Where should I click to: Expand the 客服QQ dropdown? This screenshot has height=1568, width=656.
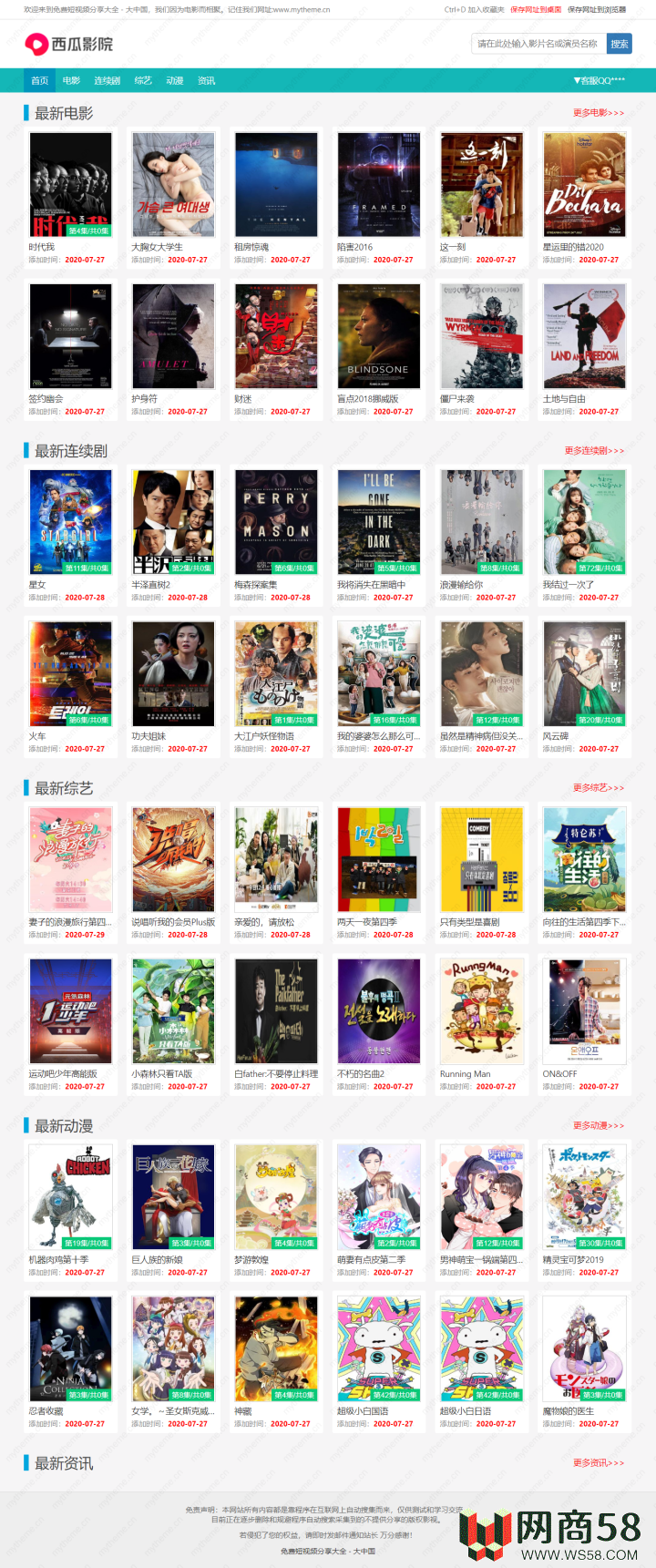[599, 81]
